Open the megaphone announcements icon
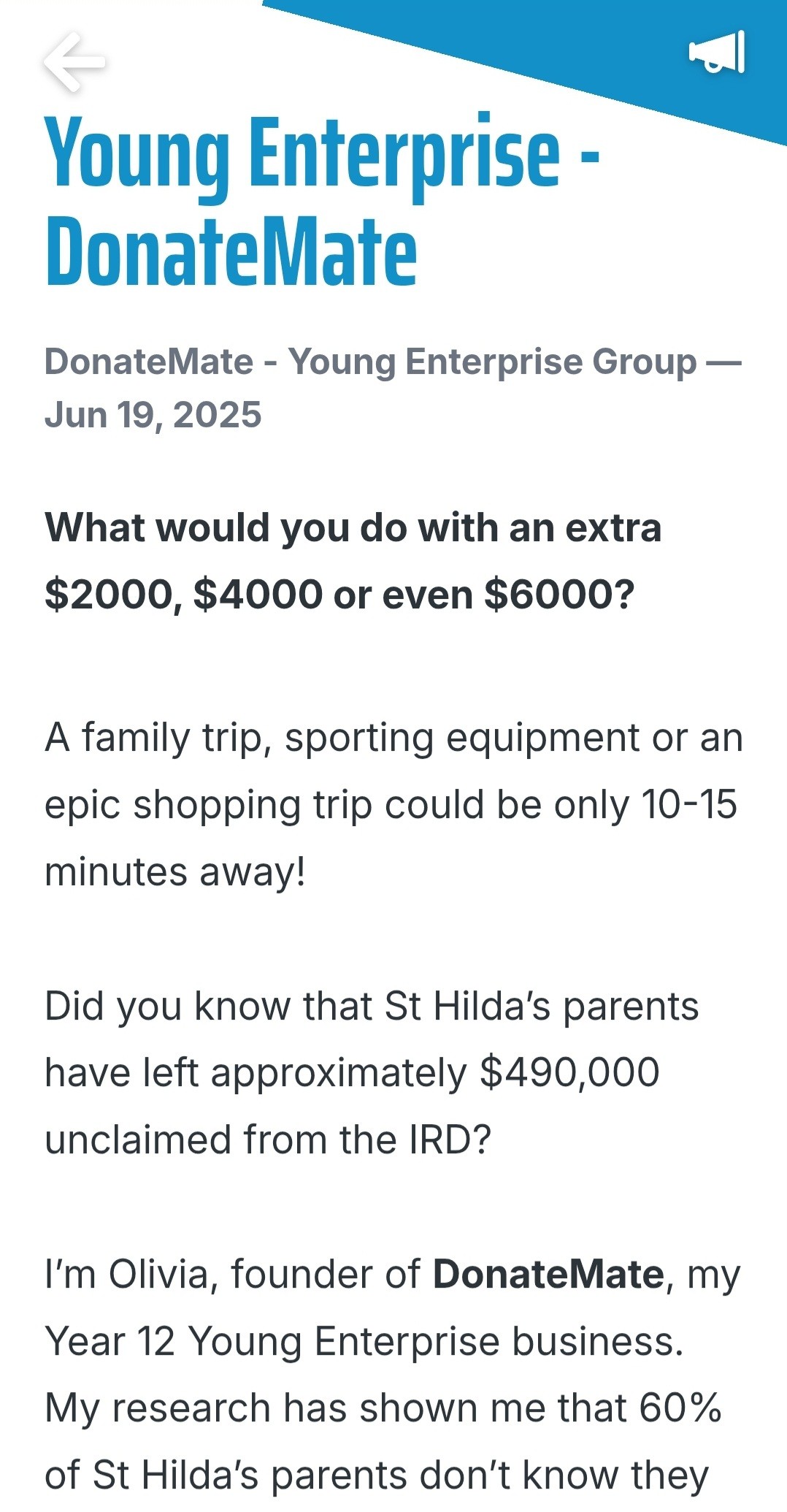This screenshot has width=787, height=1512. click(x=717, y=52)
